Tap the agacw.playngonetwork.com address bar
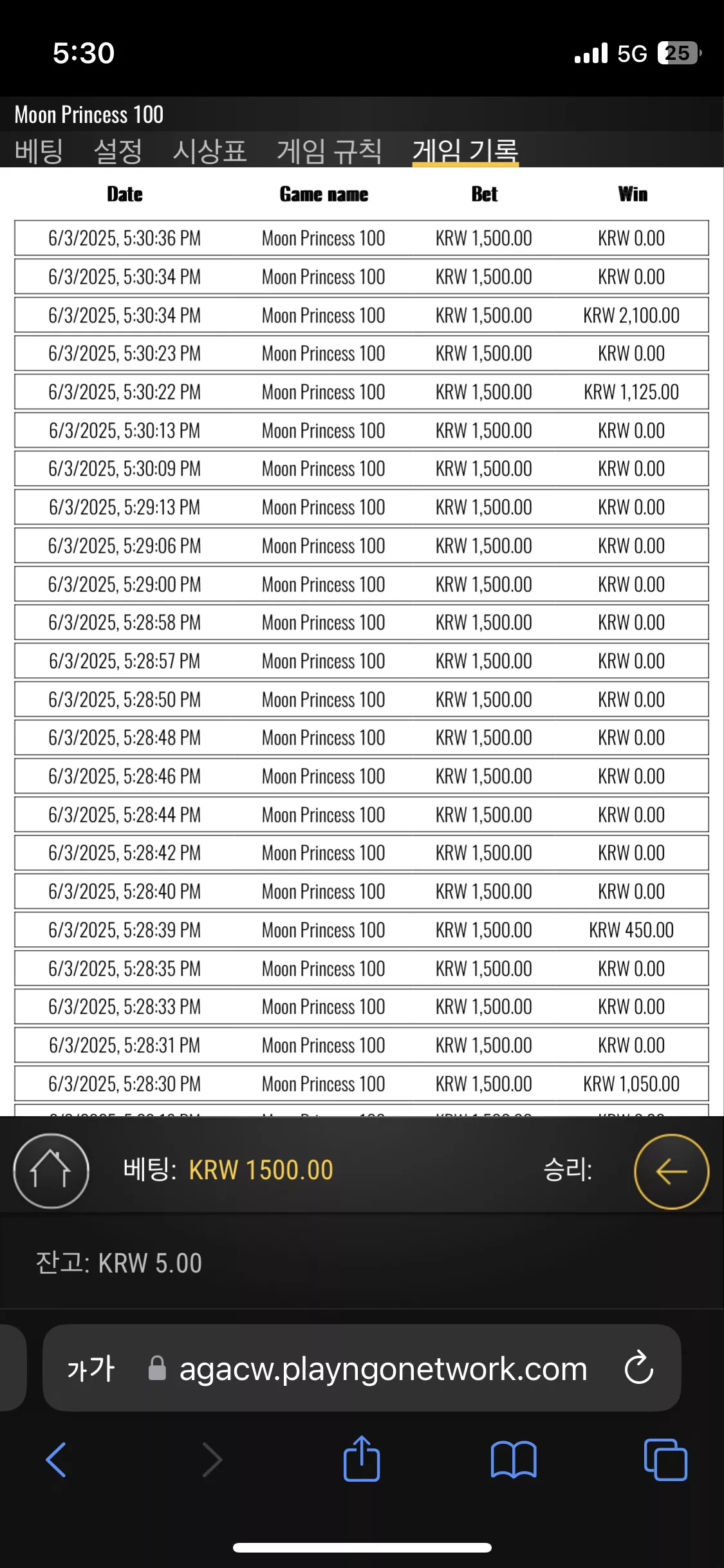The height and width of the screenshot is (1568, 724). (362, 1368)
